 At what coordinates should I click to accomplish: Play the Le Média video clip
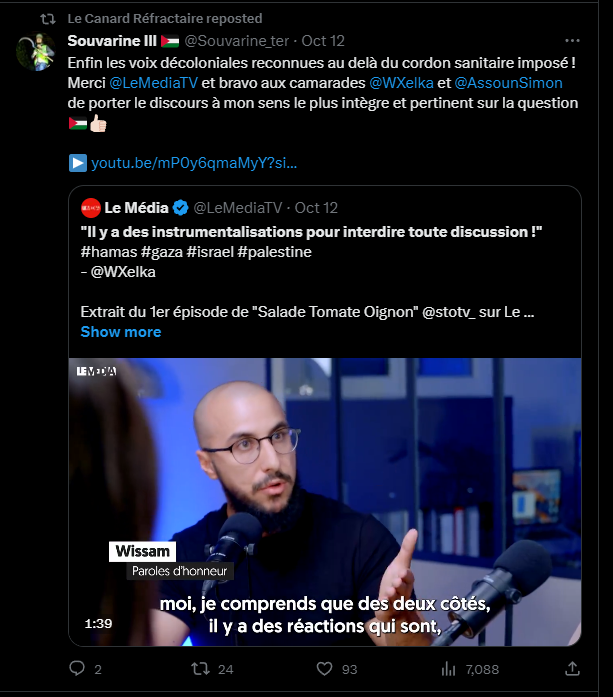pyautogui.click(x=324, y=500)
